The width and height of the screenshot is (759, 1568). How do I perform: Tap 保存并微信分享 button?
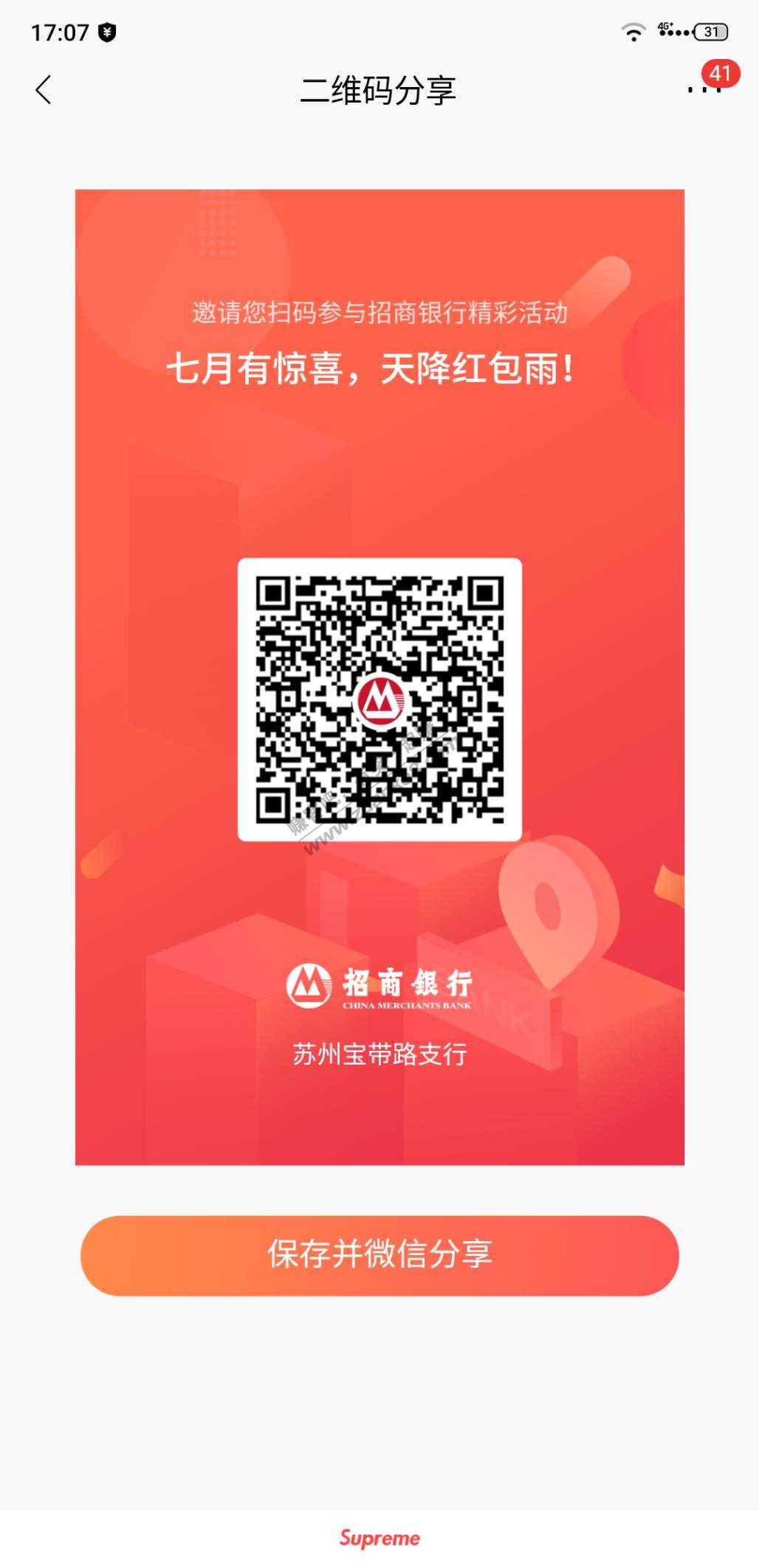(379, 1256)
